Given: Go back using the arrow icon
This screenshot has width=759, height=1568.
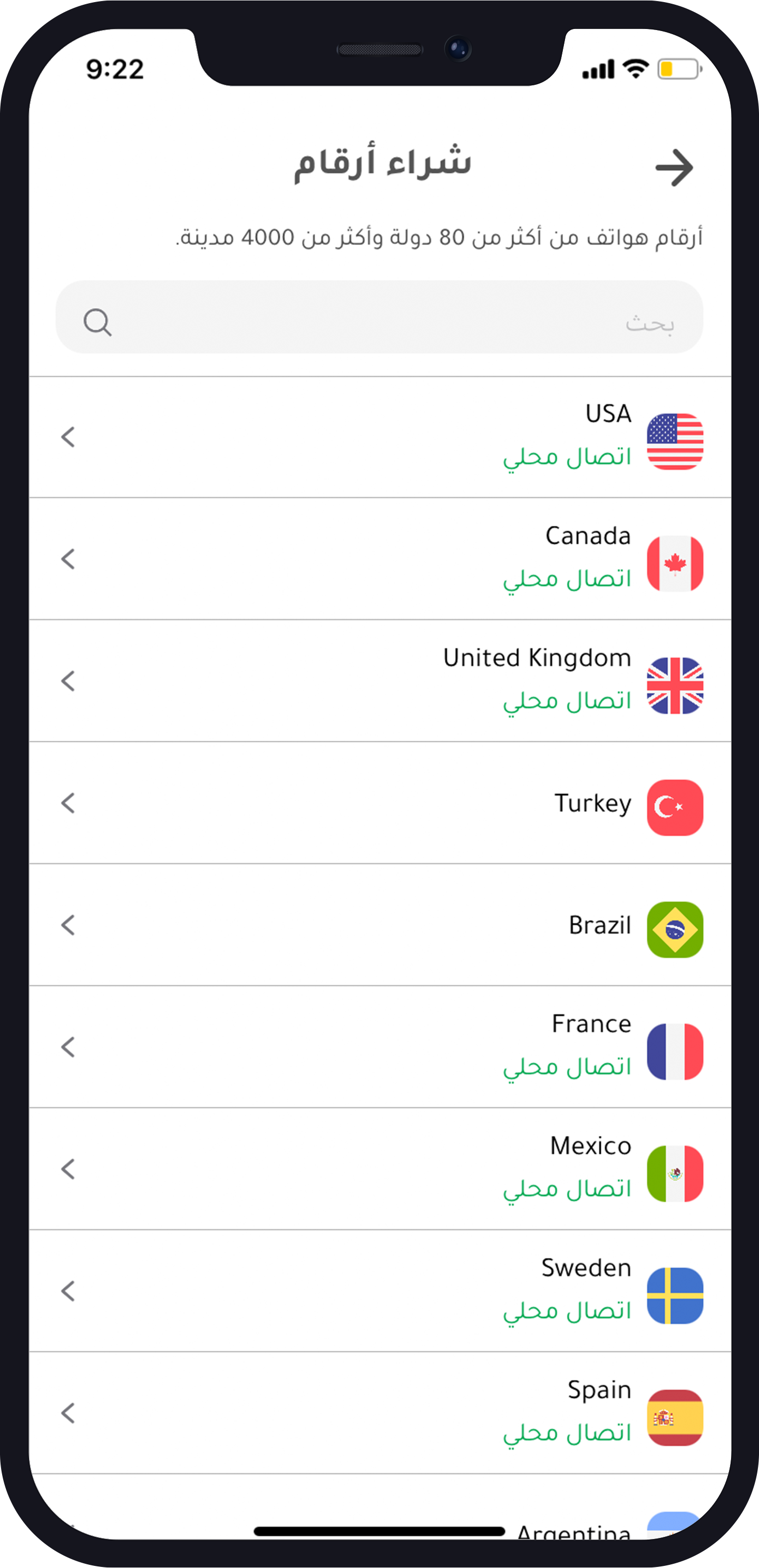Looking at the screenshot, I should click(x=674, y=168).
